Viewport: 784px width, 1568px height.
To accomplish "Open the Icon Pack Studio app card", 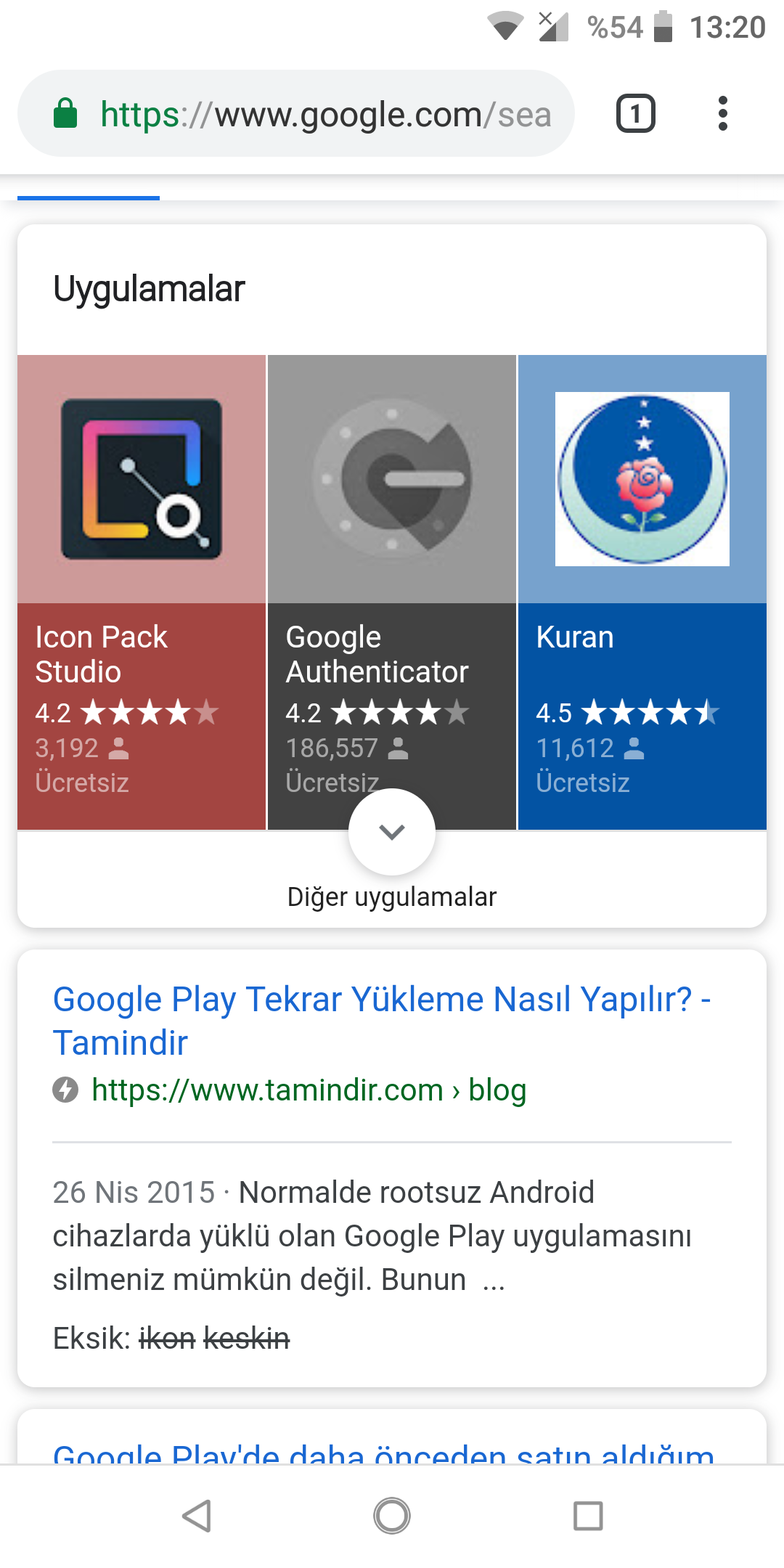I will [142, 592].
